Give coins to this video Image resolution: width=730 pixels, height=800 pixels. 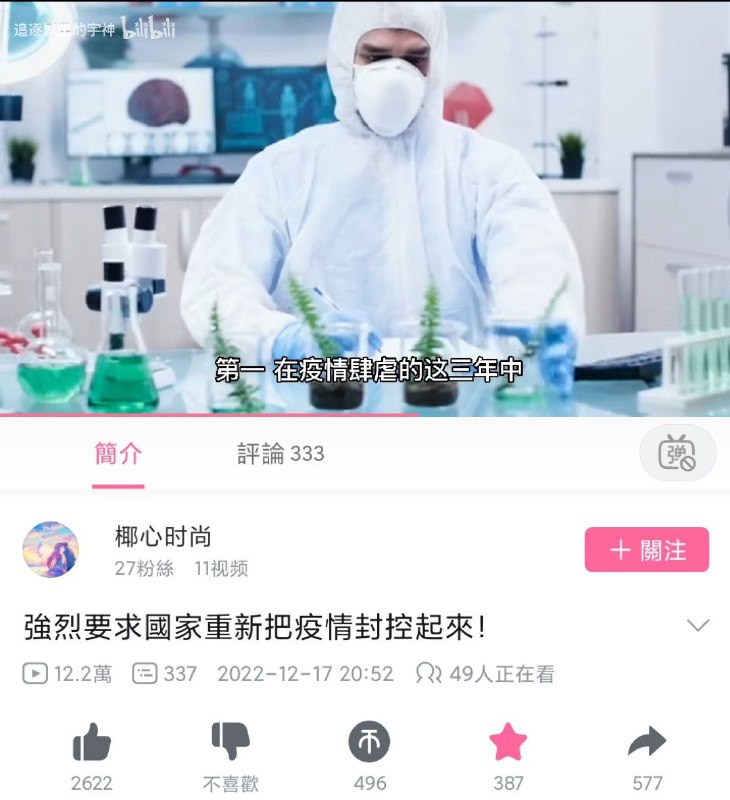[369, 744]
